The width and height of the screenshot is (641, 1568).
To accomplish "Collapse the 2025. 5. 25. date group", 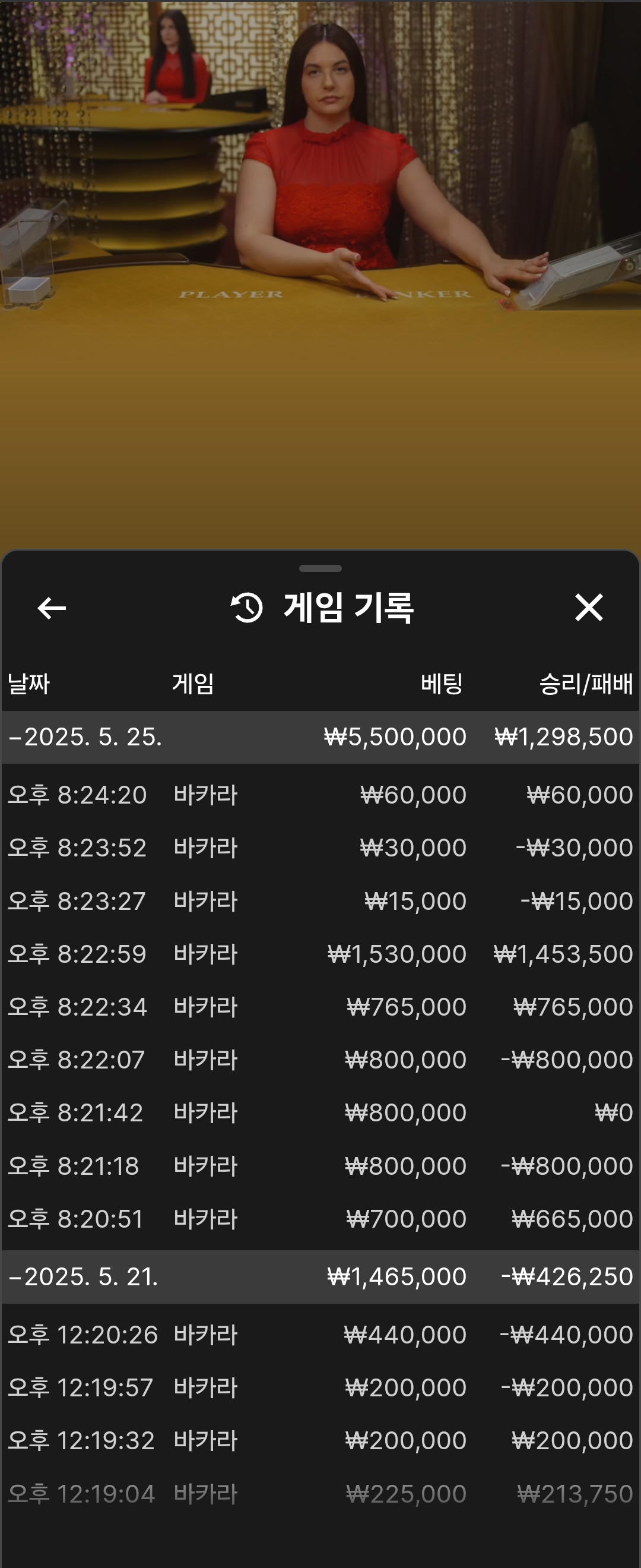I will (x=85, y=737).
